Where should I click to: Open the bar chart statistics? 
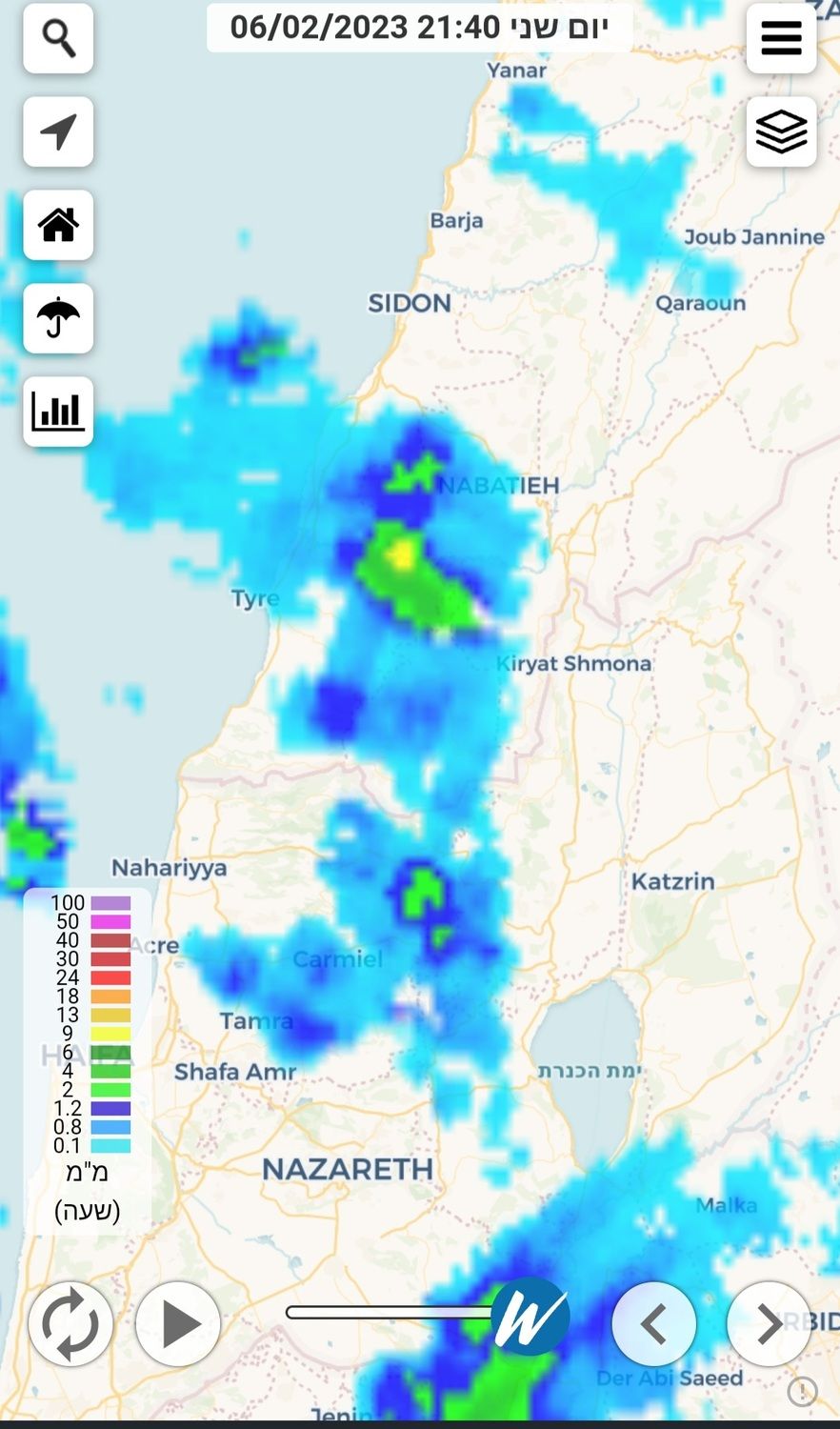tap(58, 412)
